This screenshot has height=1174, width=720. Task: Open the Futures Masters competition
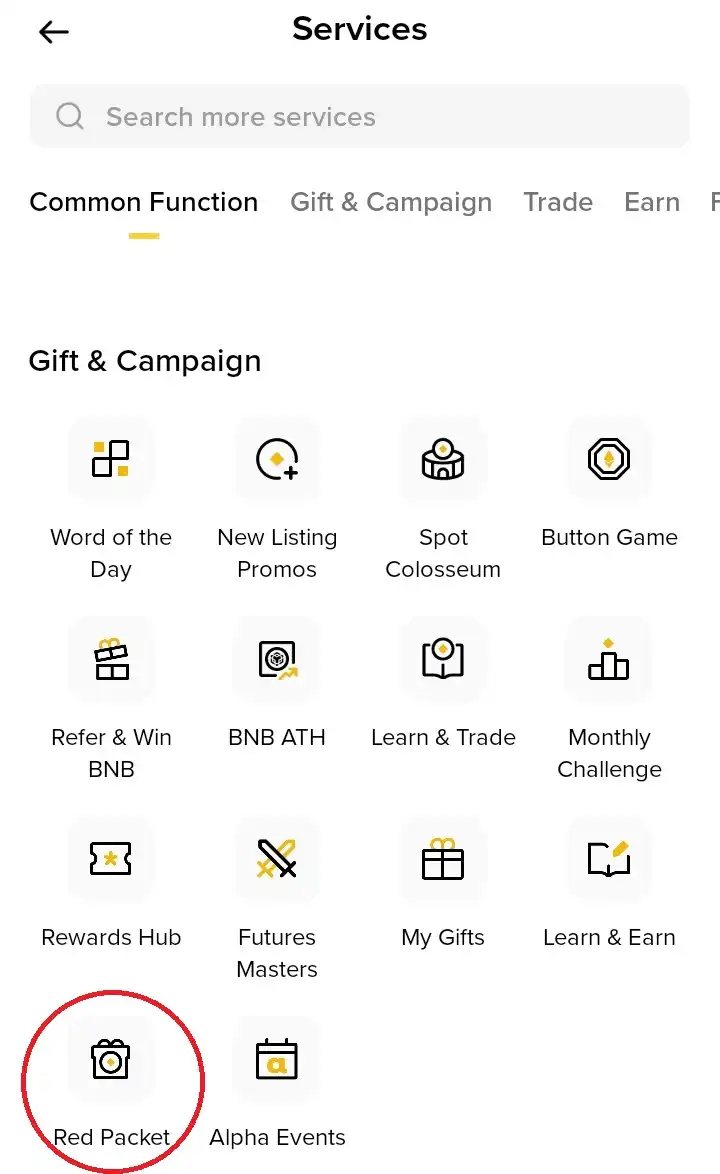coord(277,859)
